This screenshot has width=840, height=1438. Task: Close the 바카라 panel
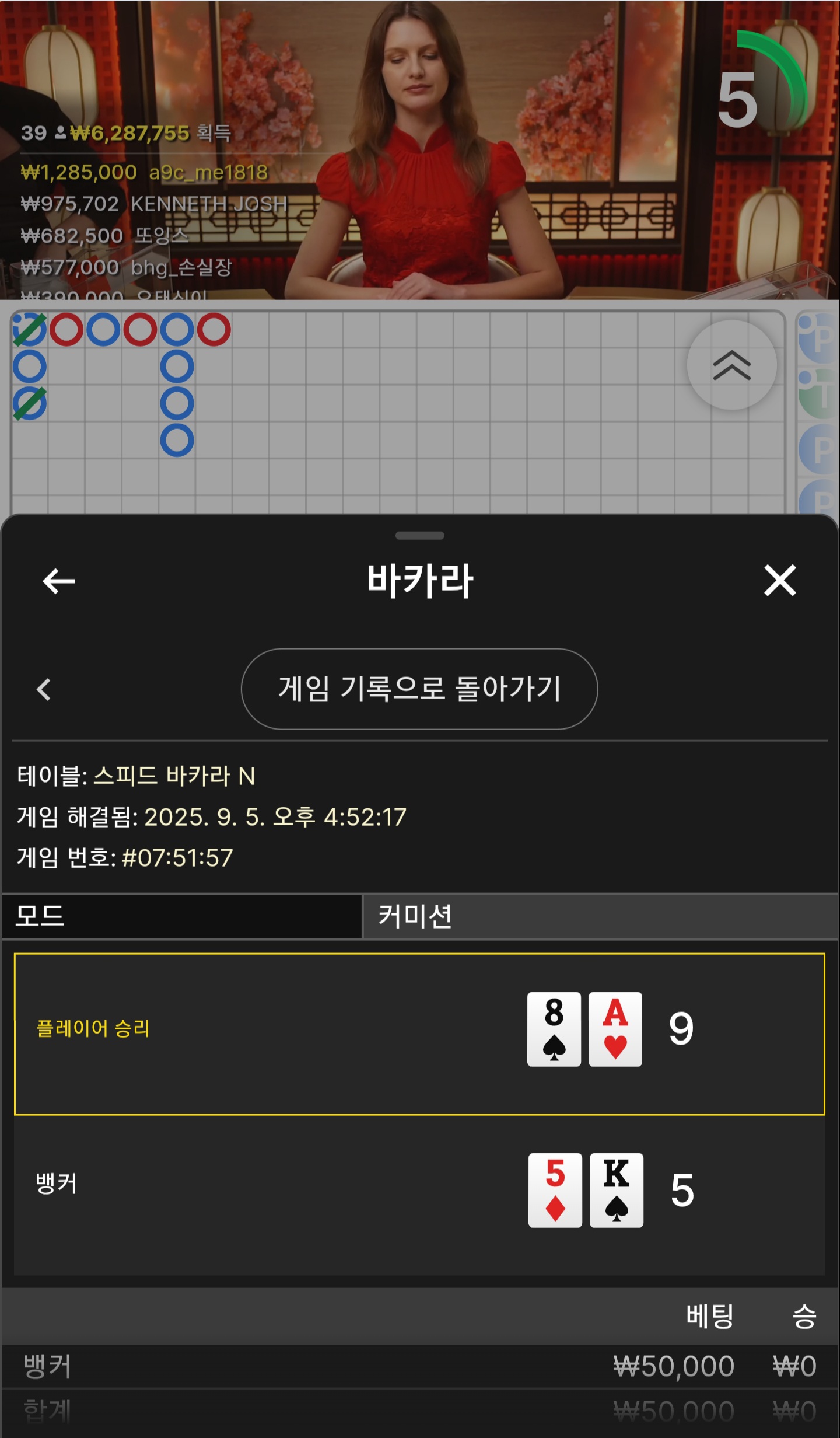pos(780,580)
